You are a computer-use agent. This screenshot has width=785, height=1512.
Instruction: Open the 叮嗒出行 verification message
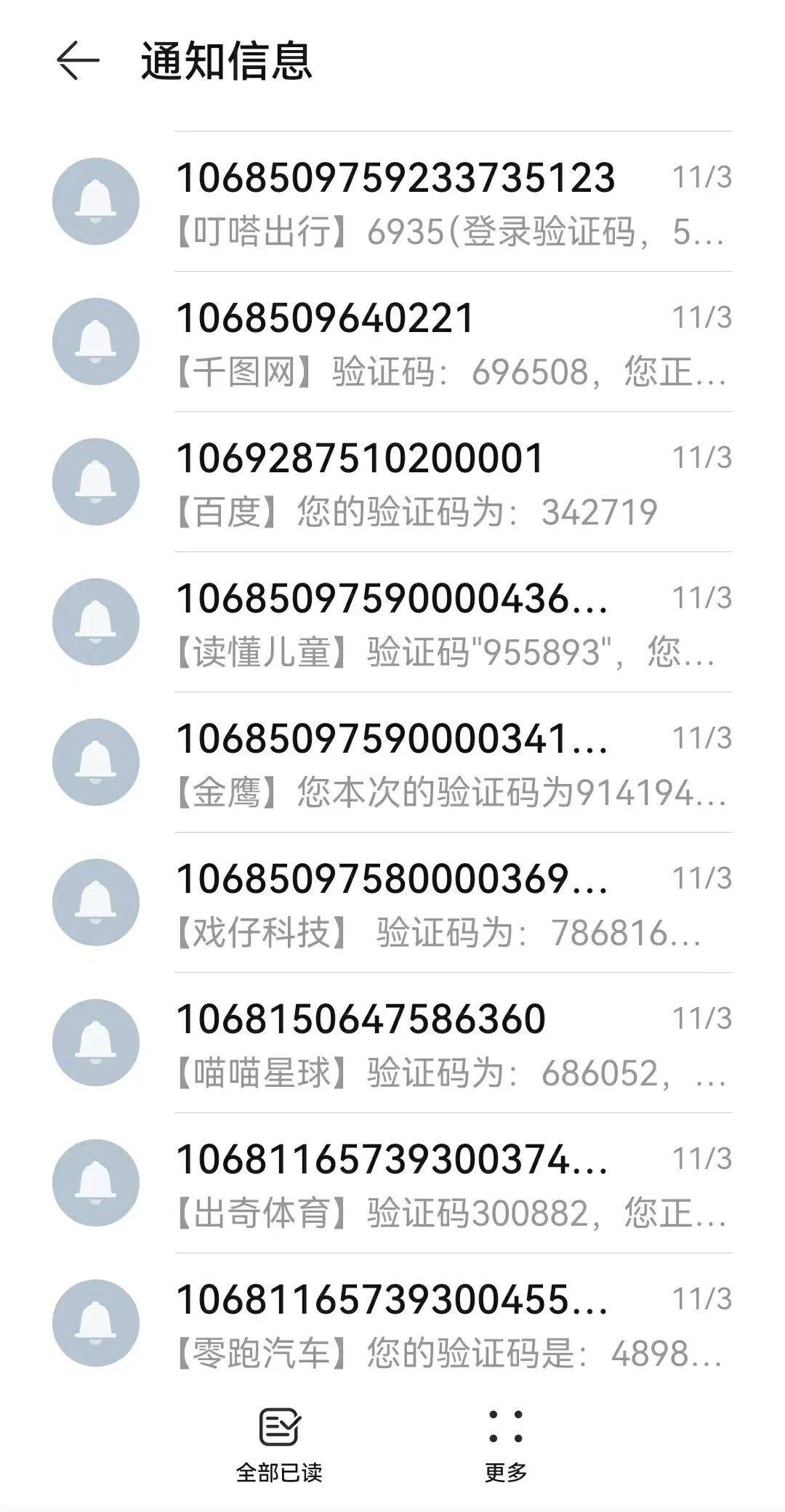[x=451, y=203]
